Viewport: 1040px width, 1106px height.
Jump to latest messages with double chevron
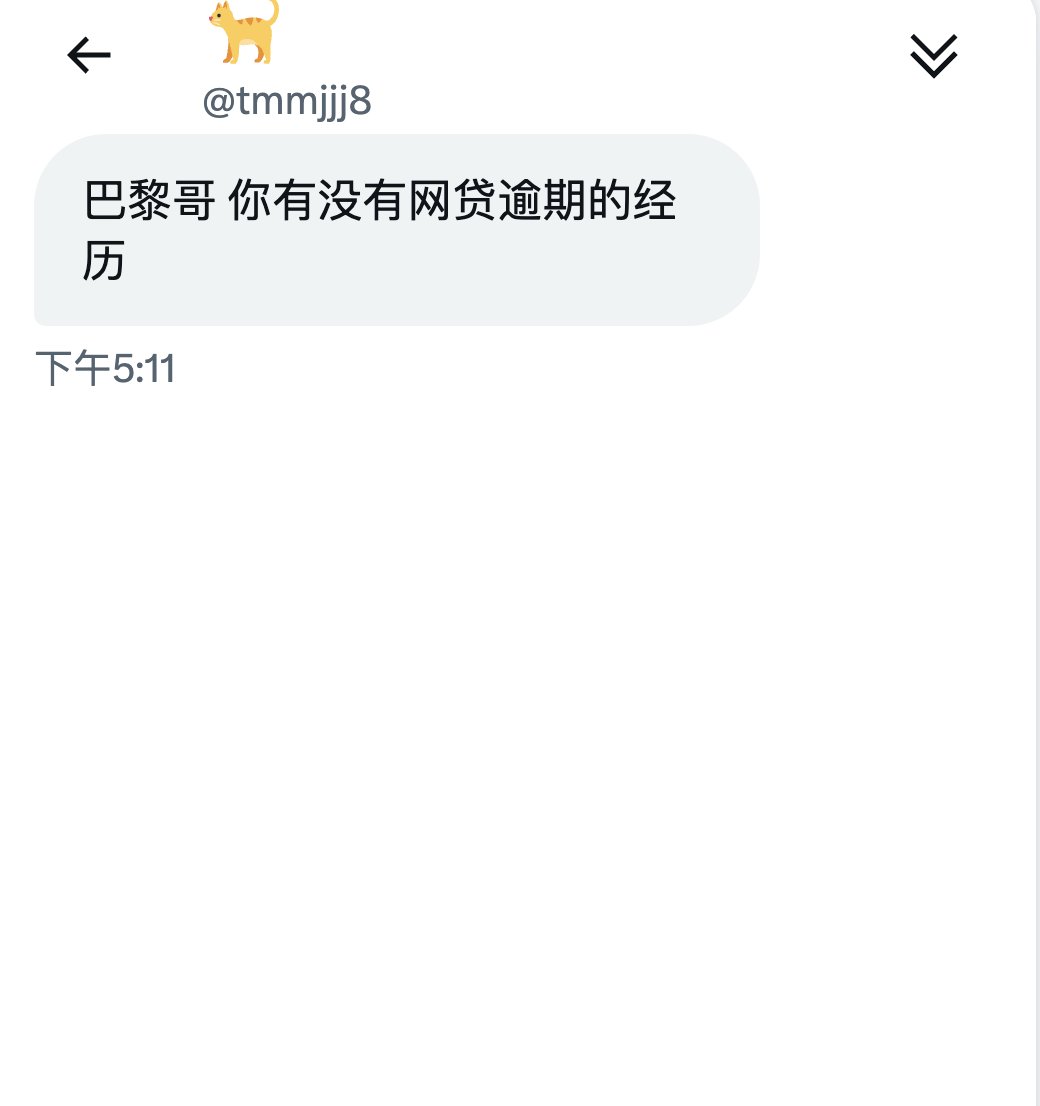click(x=934, y=56)
